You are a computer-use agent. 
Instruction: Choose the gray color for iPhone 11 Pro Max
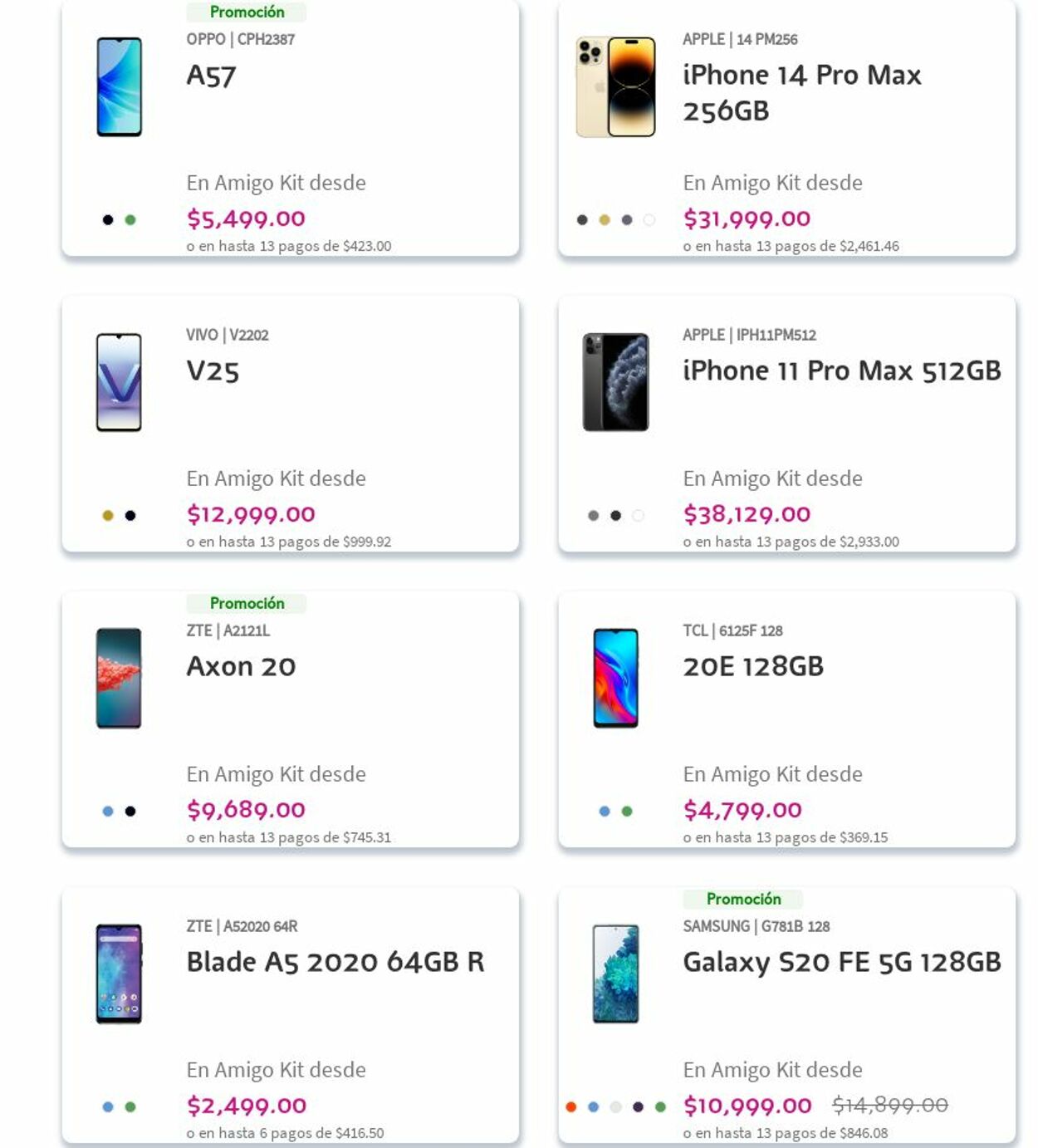[593, 516]
